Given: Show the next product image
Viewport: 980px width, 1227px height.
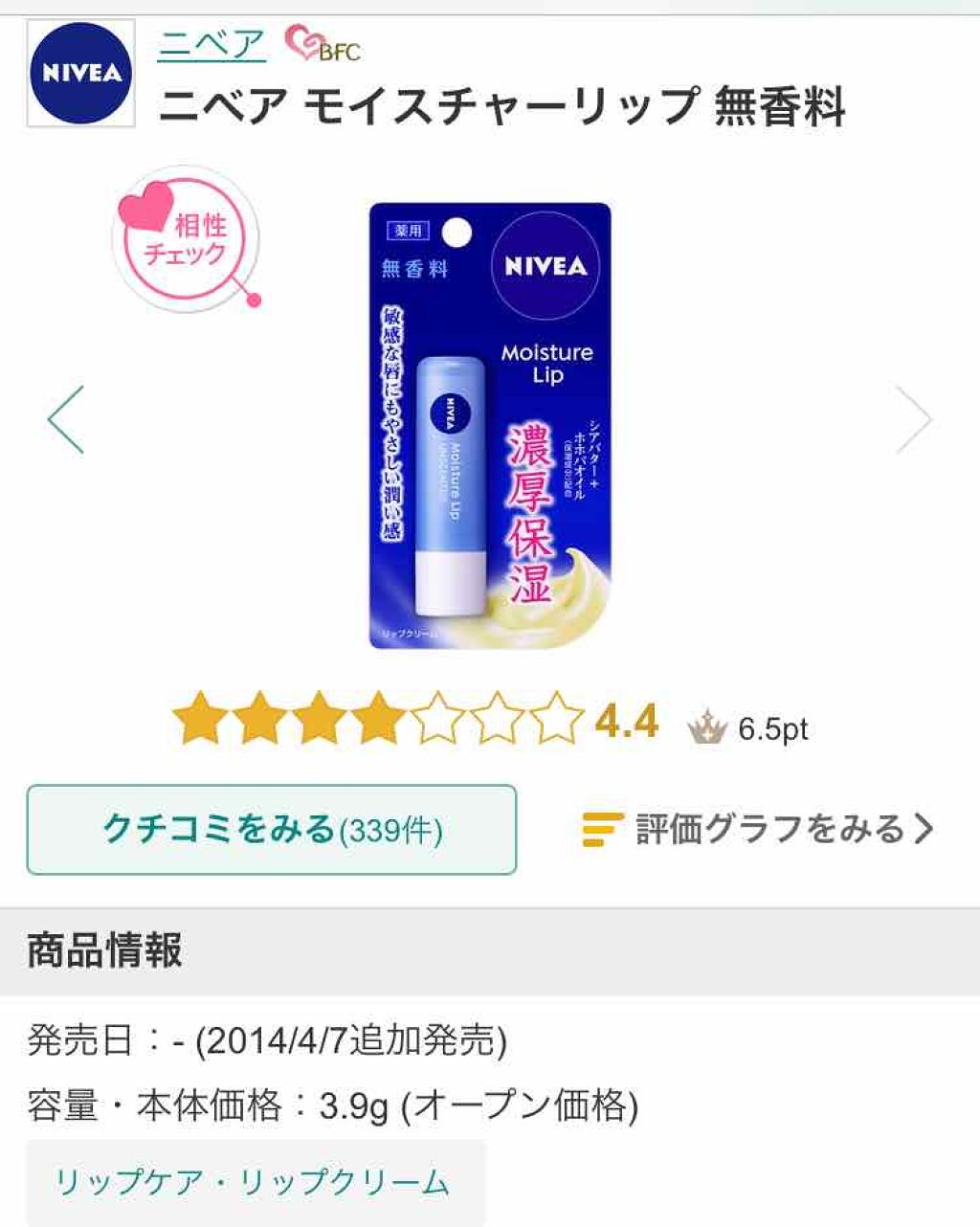Looking at the screenshot, I should [x=913, y=419].
